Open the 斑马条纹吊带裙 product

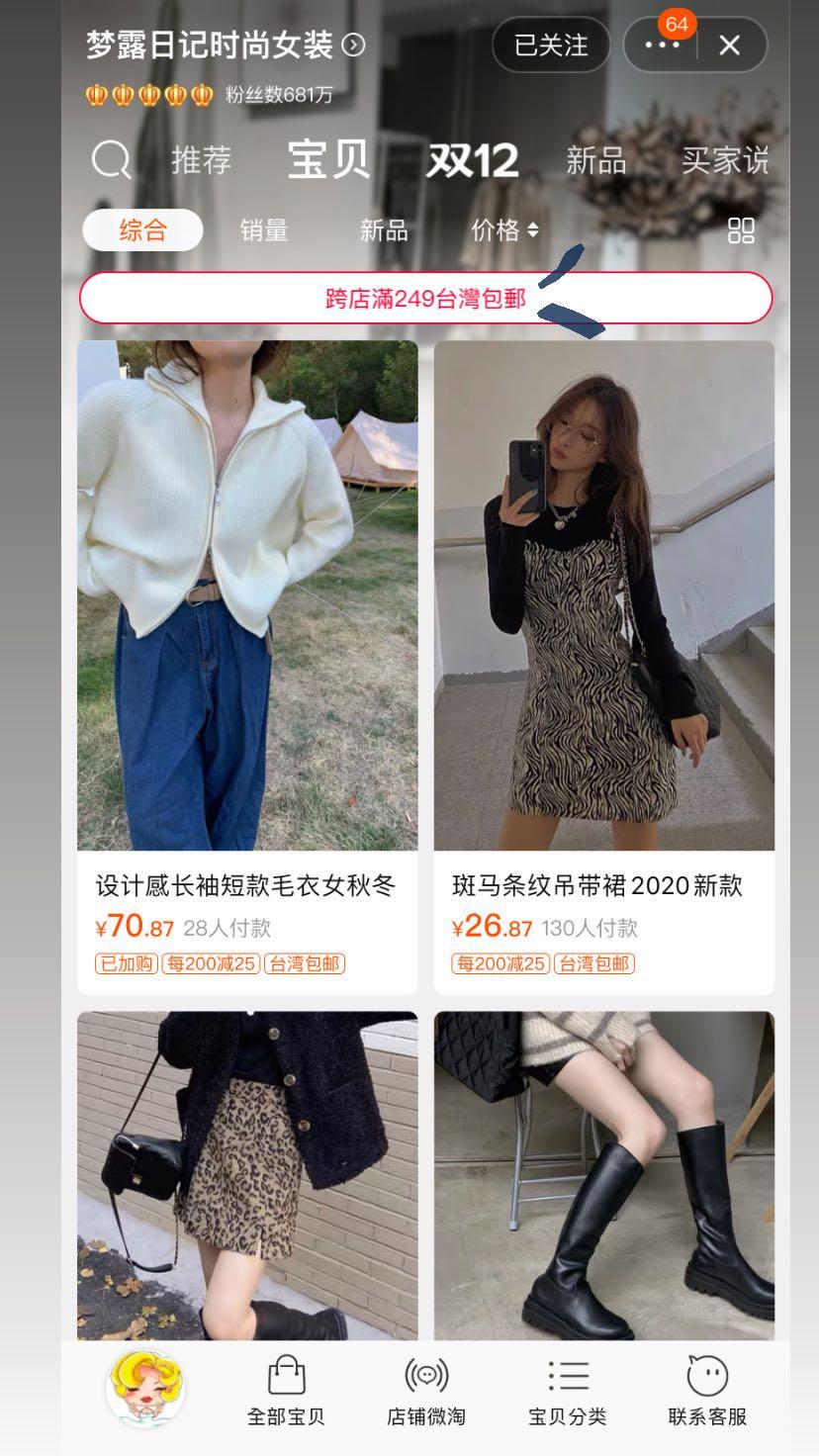tap(603, 595)
